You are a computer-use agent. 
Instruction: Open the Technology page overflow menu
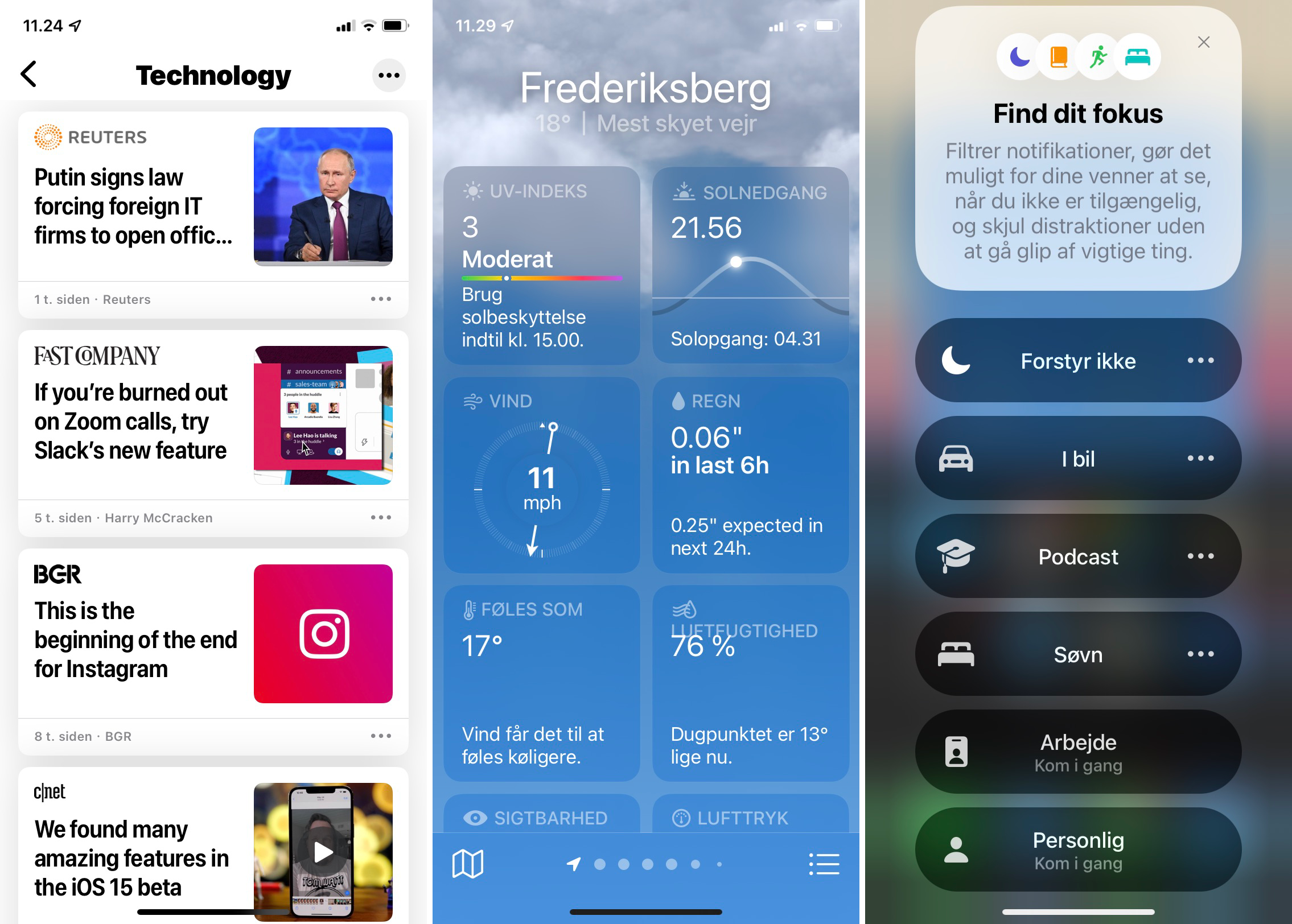(389, 75)
